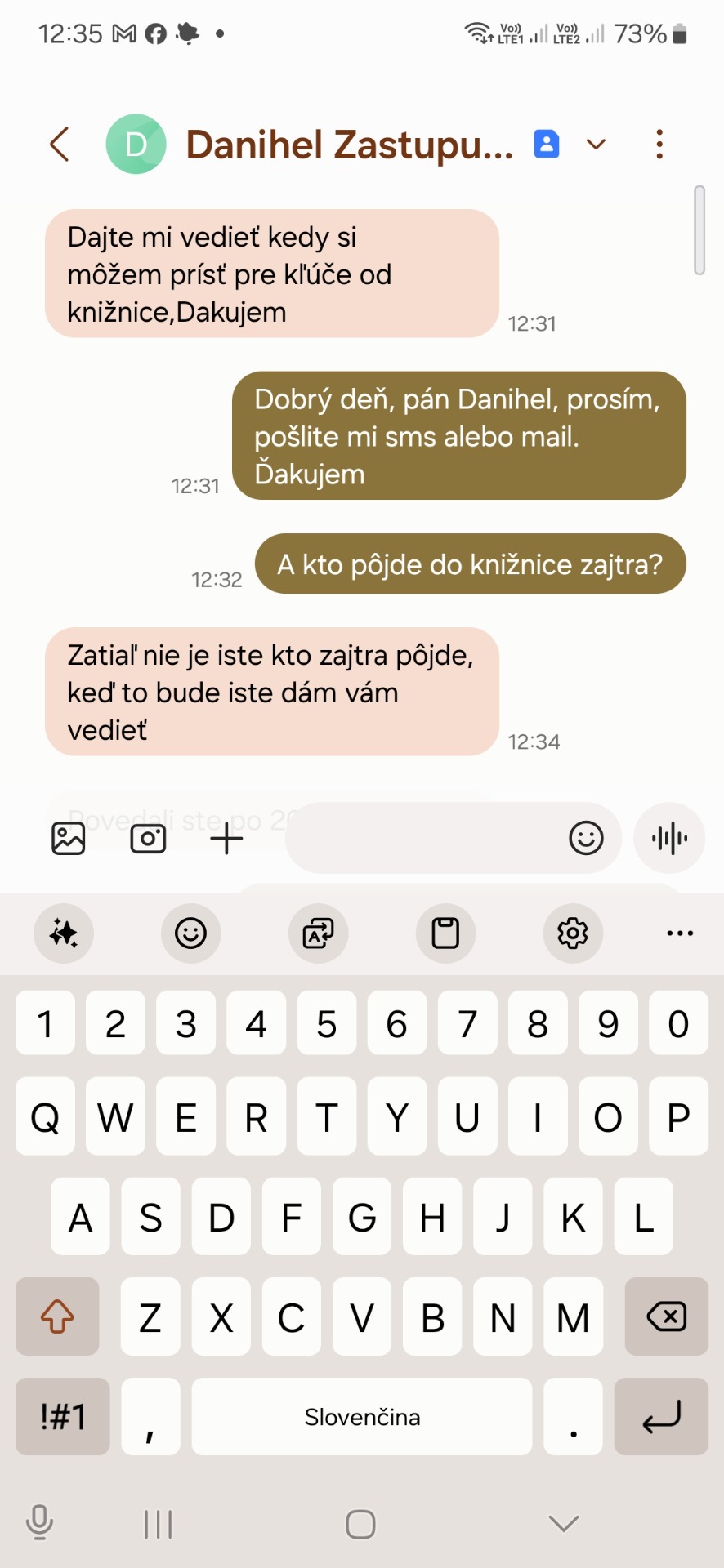724x1568 pixels.
Task: Expand the conversation header chevron
Action: [x=597, y=145]
